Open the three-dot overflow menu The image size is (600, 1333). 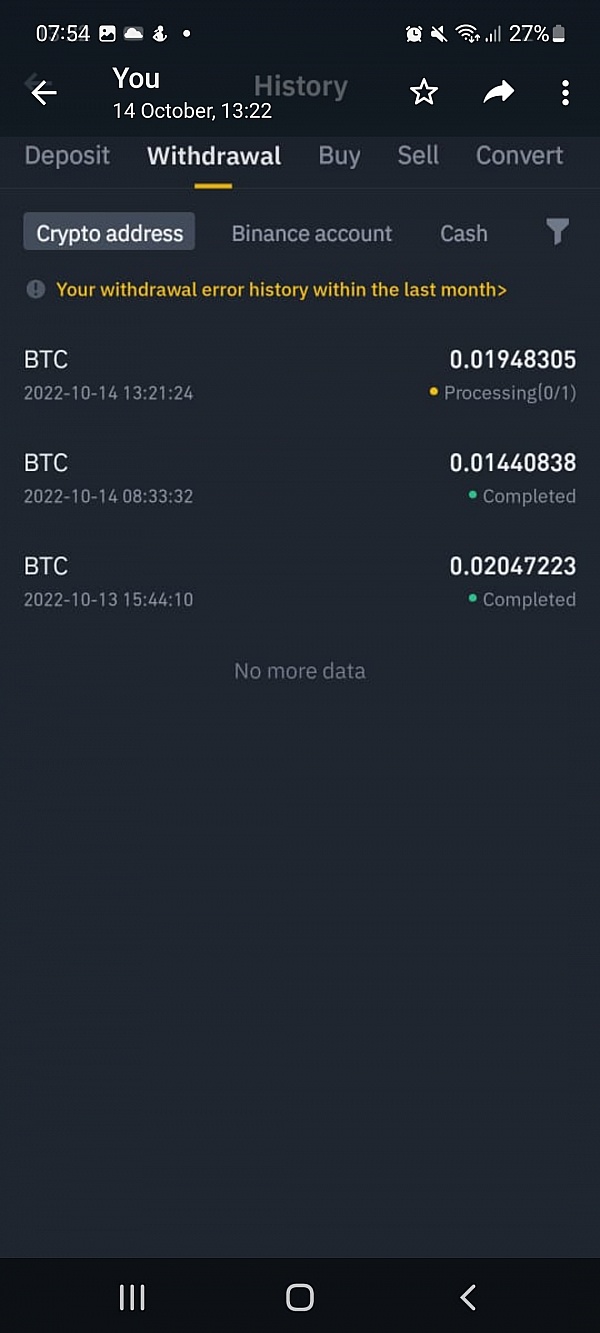pos(565,93)
